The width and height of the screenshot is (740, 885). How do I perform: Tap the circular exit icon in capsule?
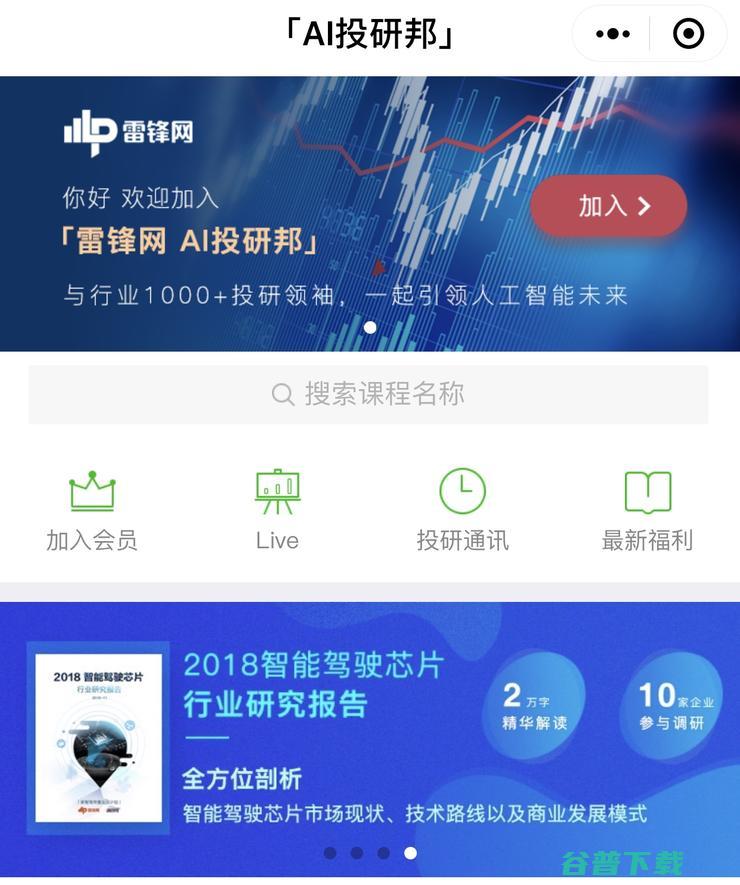688,33
